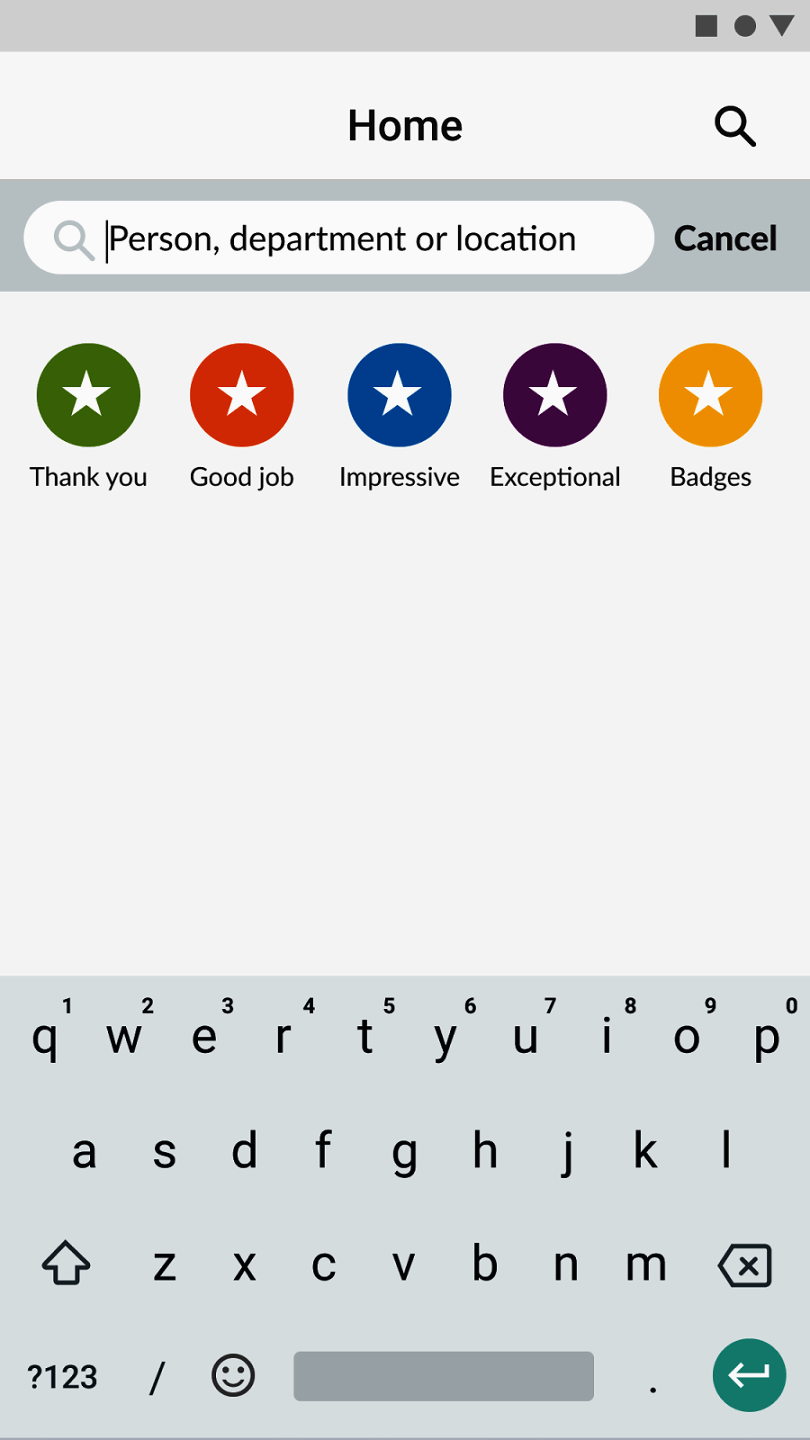Select the Exceptional recognition
Screen dimensions: 810x1440
(x=555, y=395)
